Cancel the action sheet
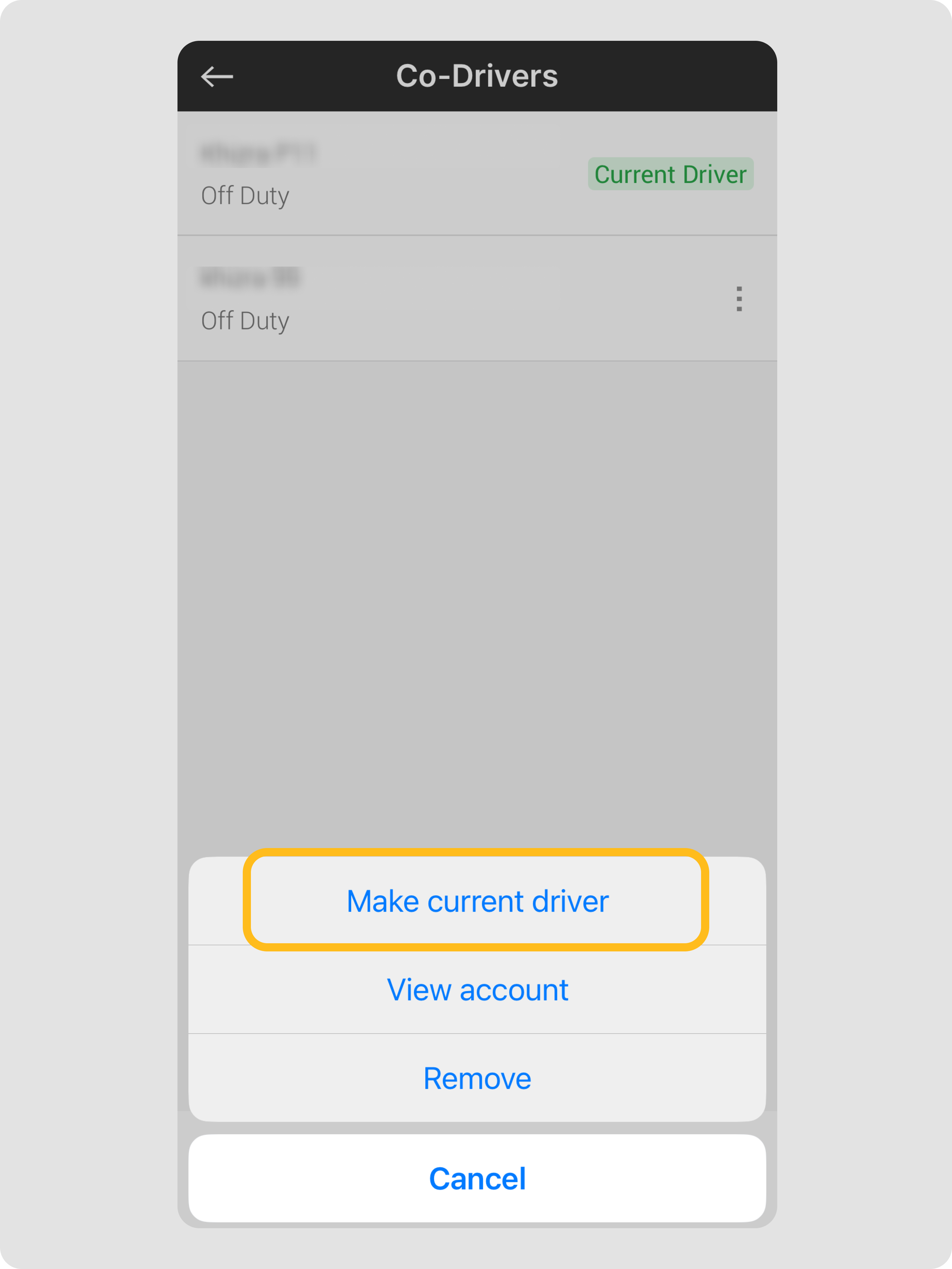The height and width of the screenshot is (1269, 952). click(x=477, y=1178)
